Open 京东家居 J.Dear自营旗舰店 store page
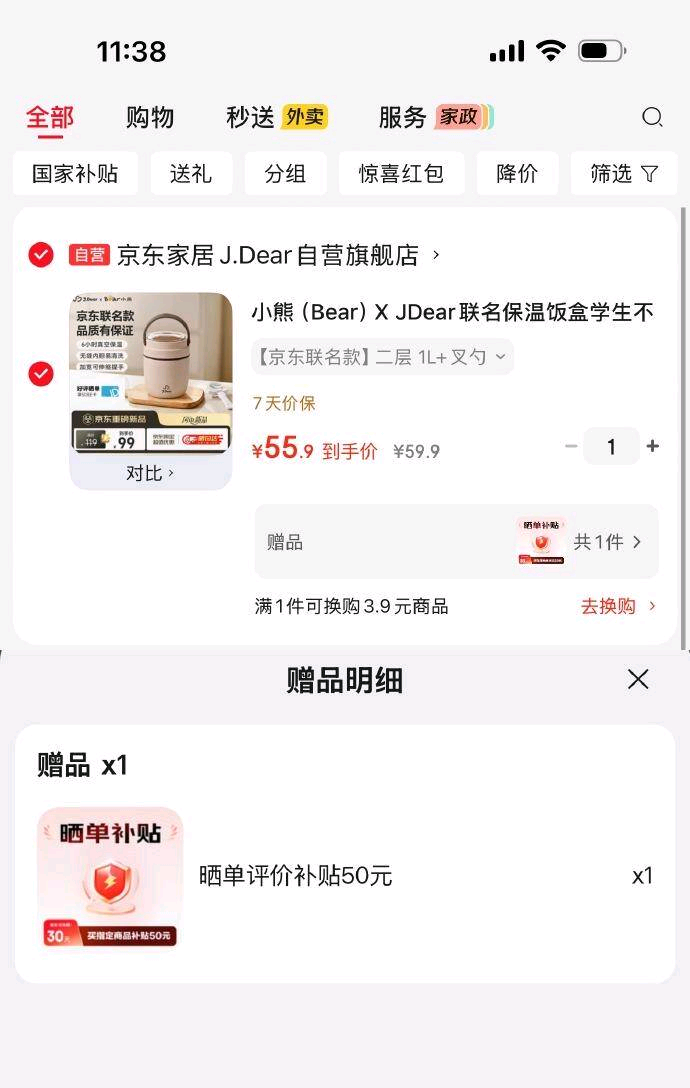 click(x=268, y=255)
